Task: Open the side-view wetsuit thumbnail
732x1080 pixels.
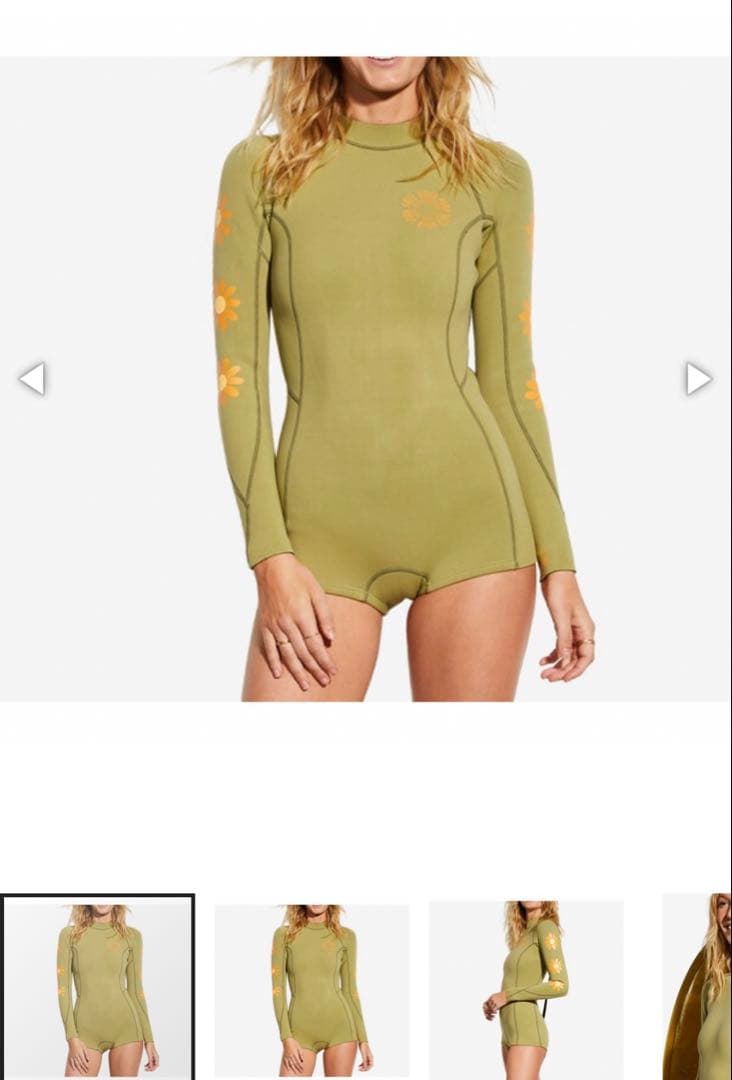Action: pos(526,988)
